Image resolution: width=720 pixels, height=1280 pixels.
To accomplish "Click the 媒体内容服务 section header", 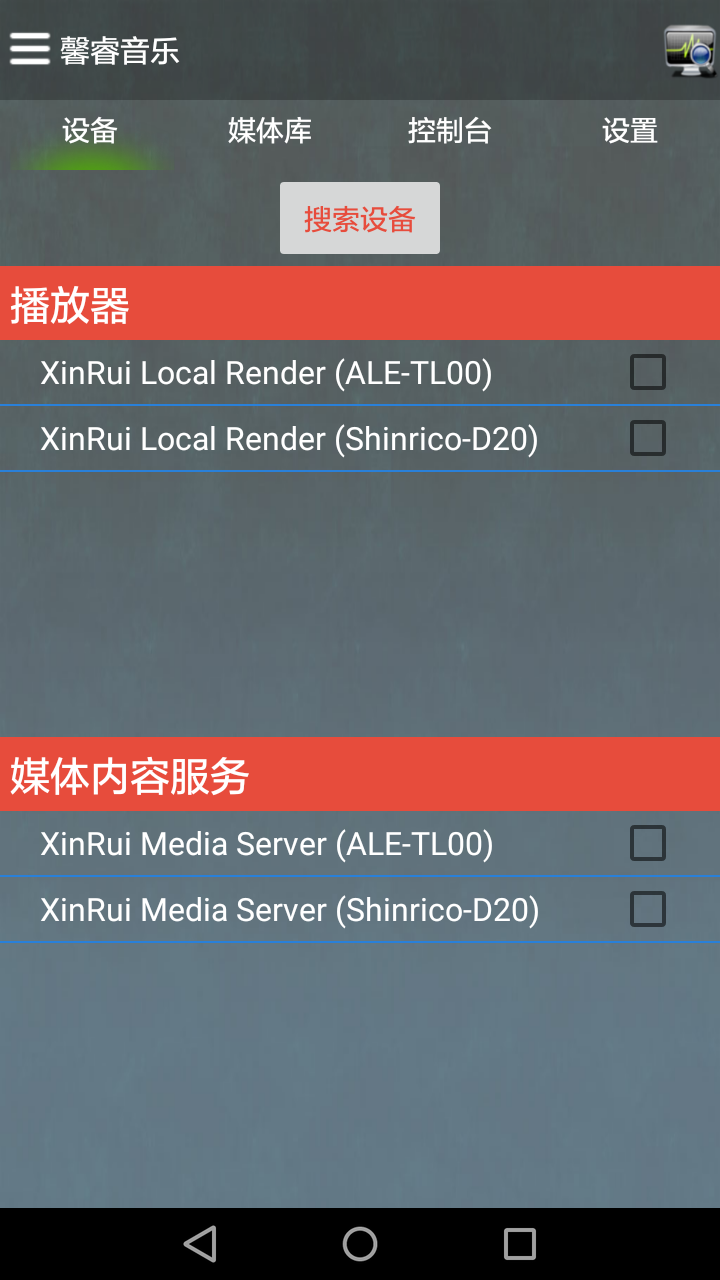I will [127, 773].
